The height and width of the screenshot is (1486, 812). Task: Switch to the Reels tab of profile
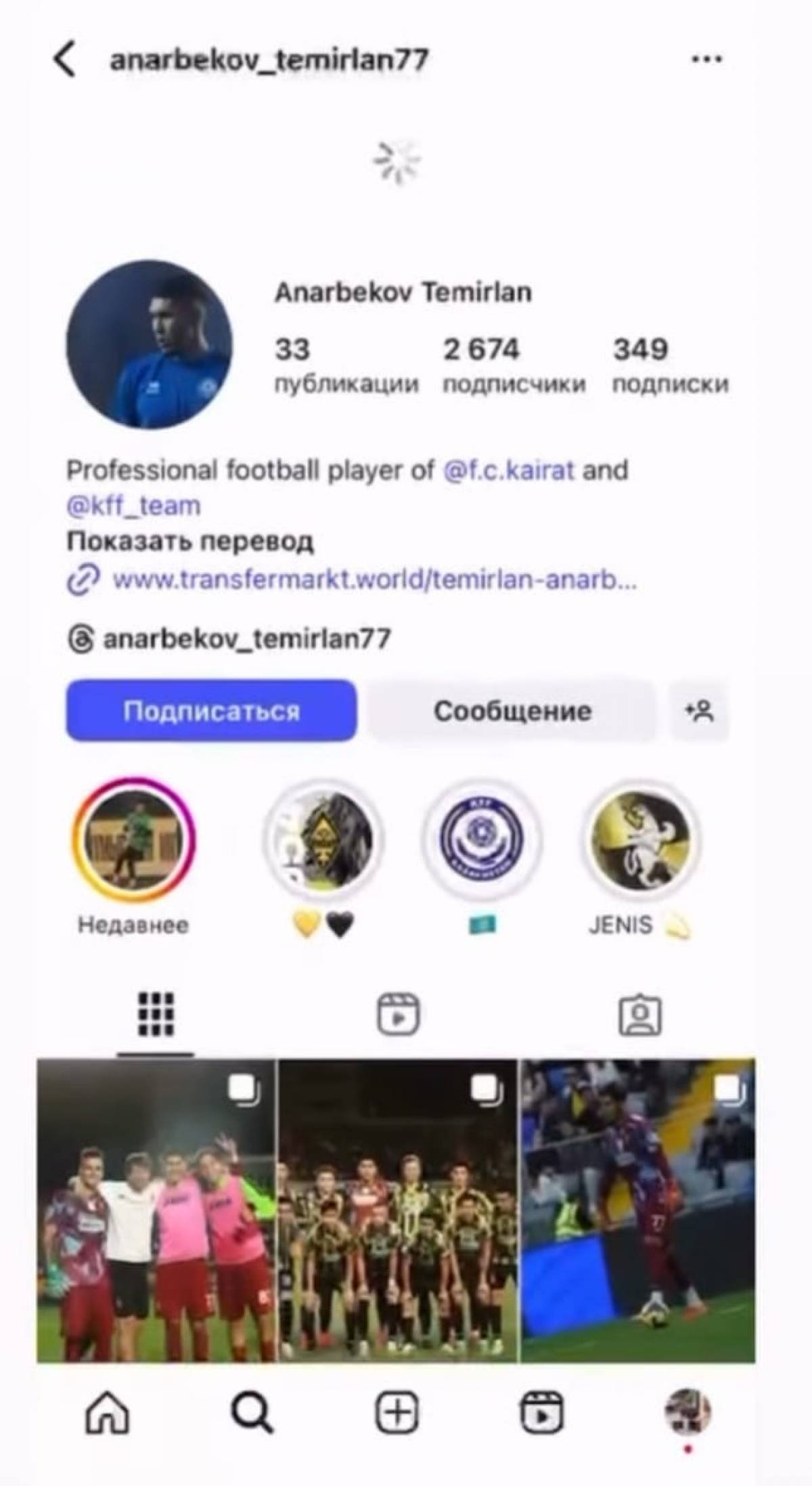[x=398, y=1014]
